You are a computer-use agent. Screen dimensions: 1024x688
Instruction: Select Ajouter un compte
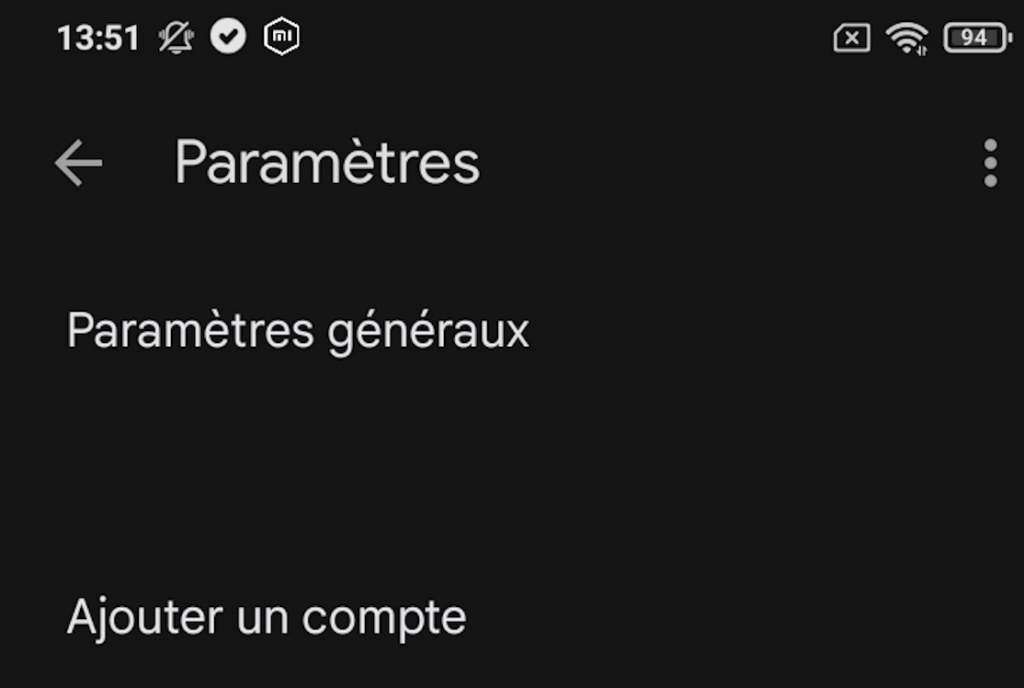point(266,617)
